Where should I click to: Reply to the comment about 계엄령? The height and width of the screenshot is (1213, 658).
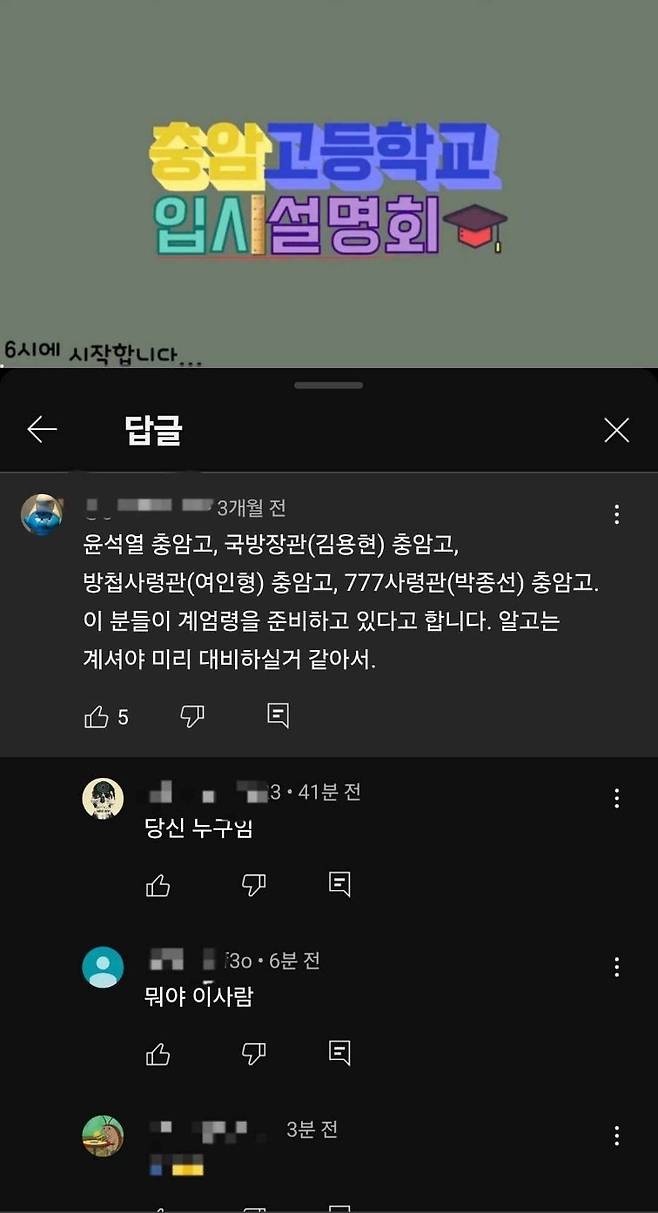278,715
